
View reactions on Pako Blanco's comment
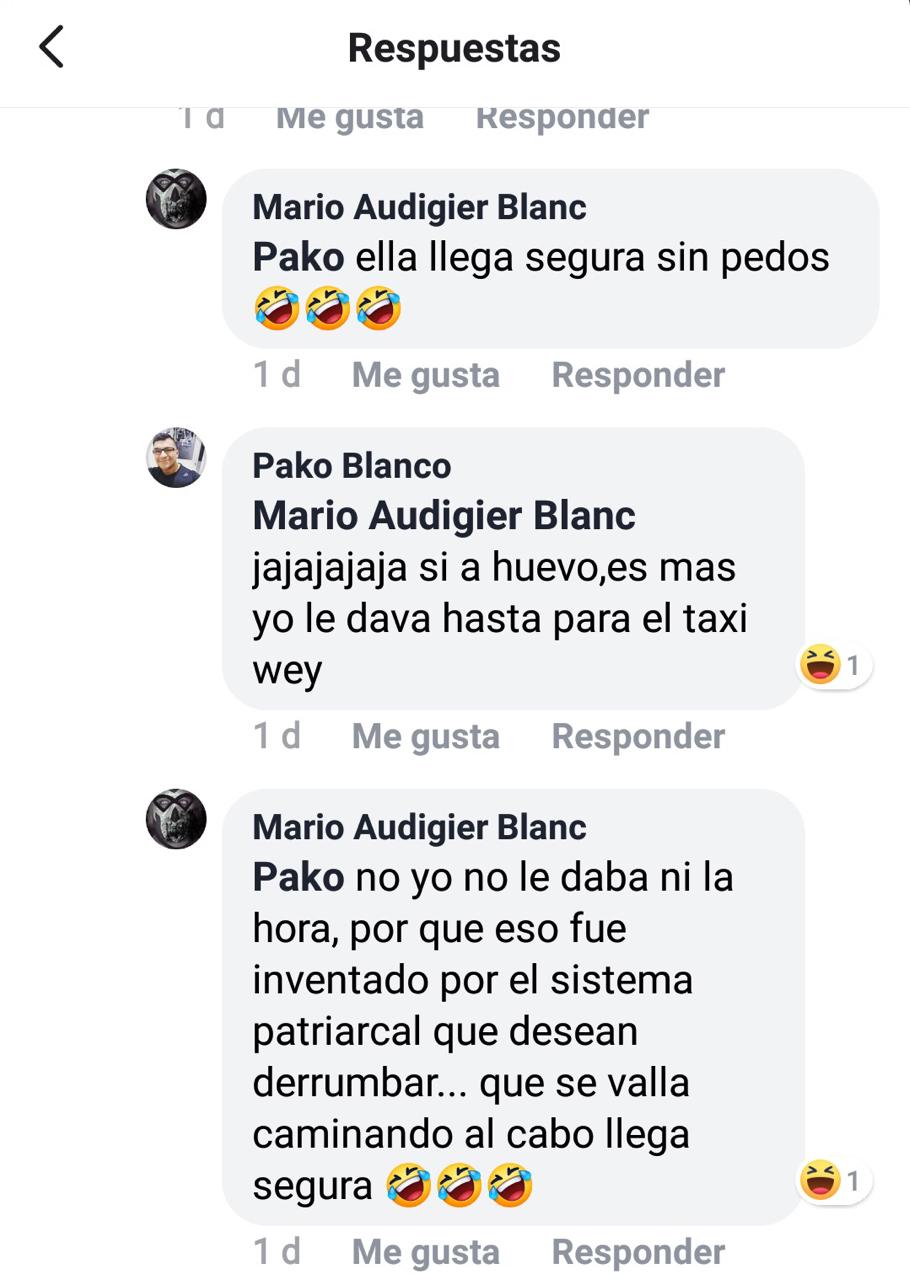click(834, 665)
